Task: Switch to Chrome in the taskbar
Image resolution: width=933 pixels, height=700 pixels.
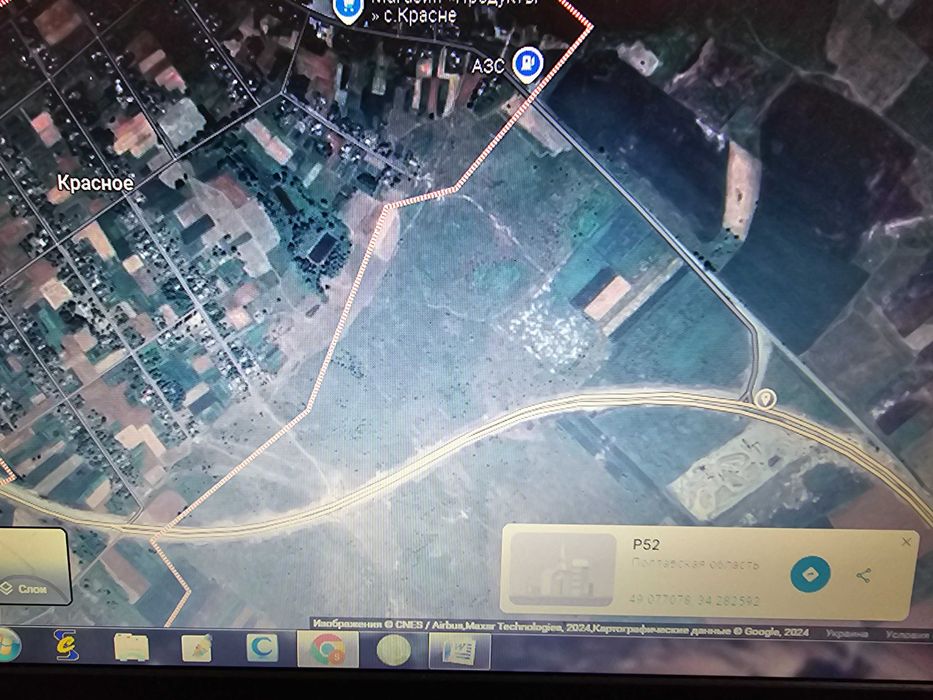Action: 327,649
